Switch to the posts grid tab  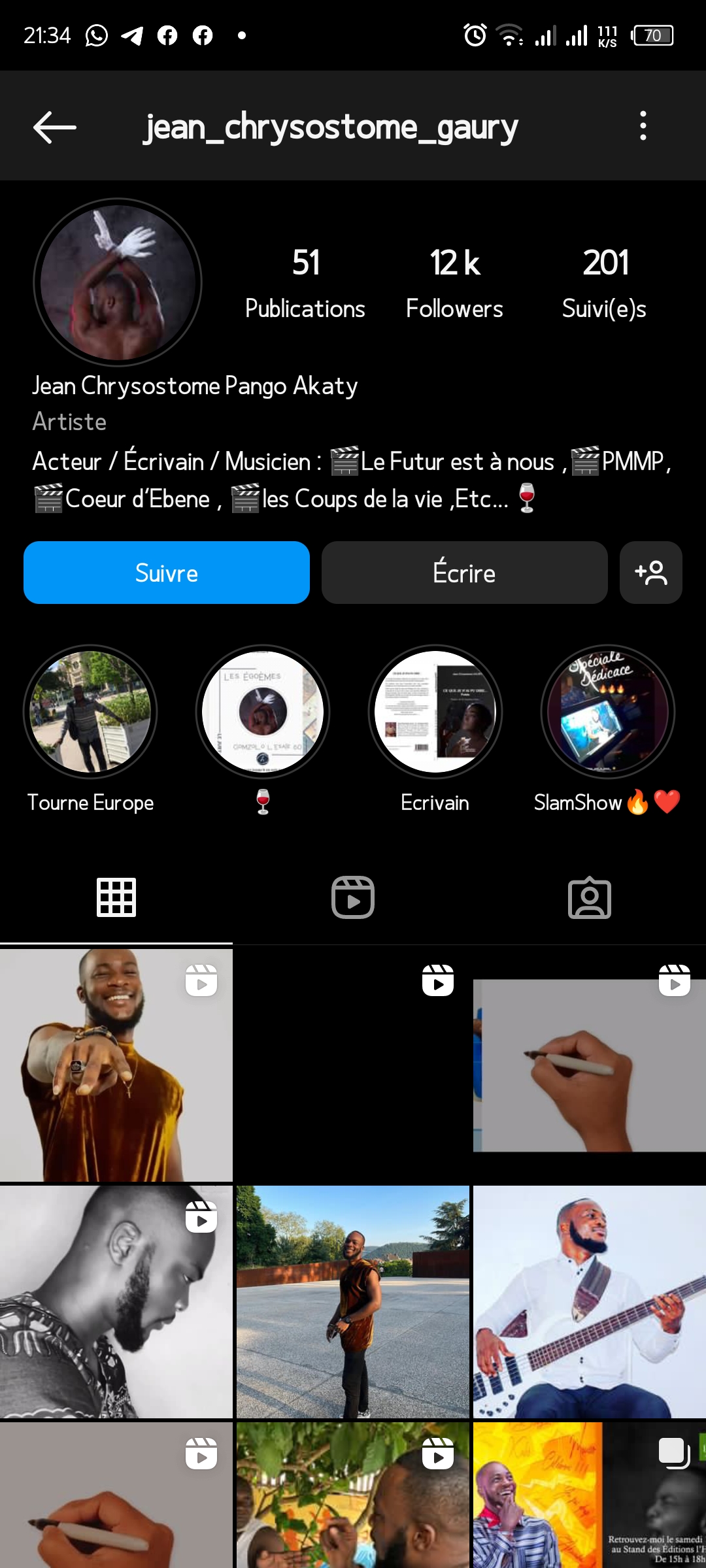pos(116,897)
